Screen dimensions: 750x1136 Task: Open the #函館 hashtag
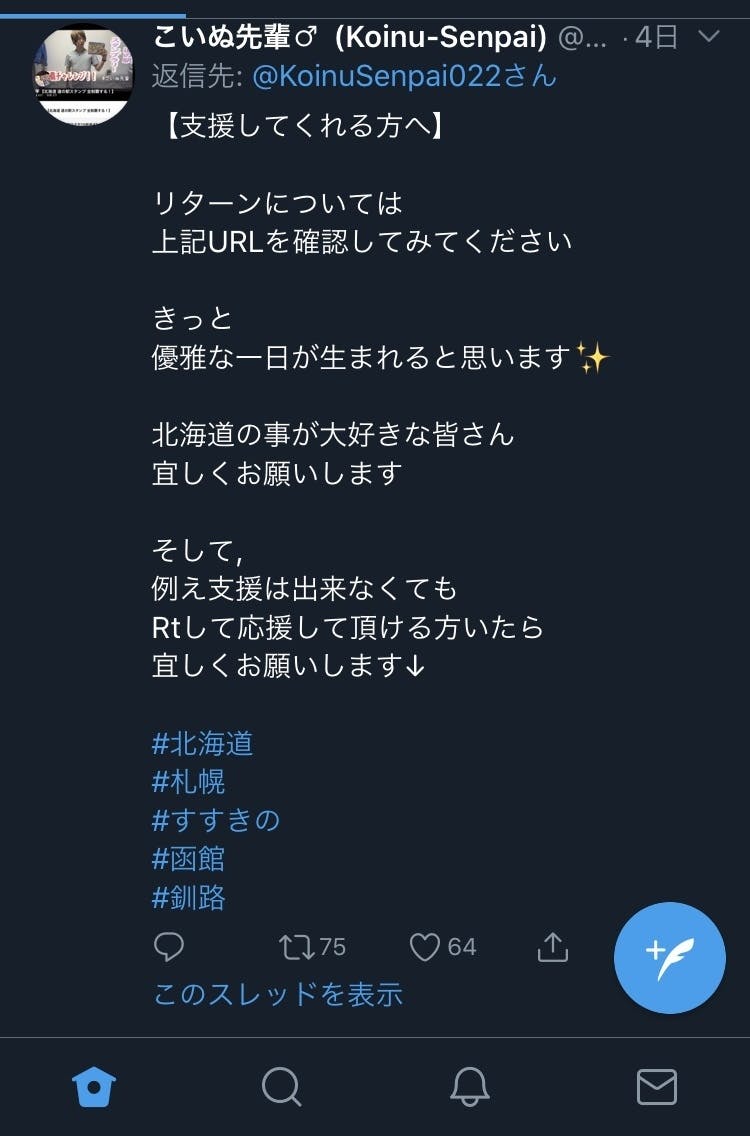tap(189, 859)
